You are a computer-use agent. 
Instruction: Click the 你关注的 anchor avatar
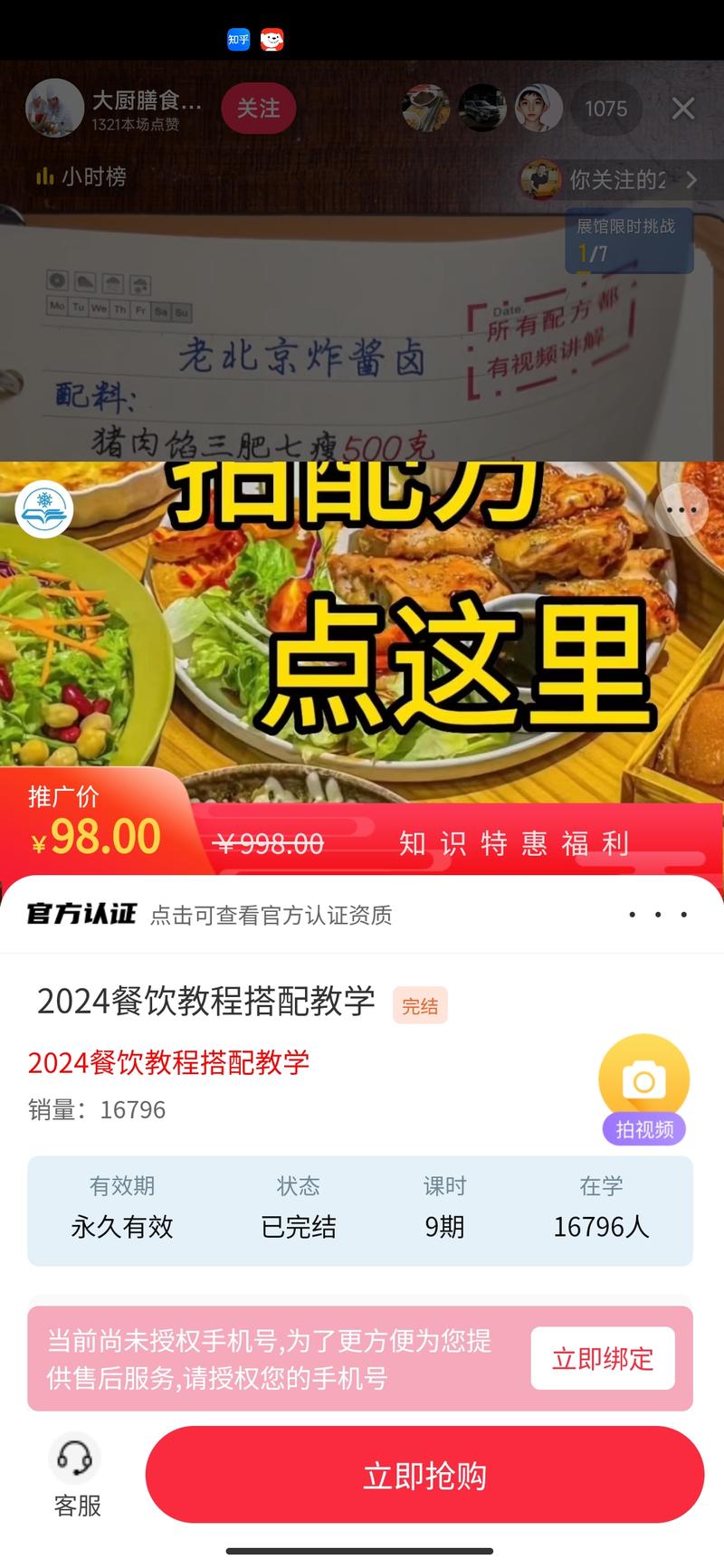[x=541, y=179]
